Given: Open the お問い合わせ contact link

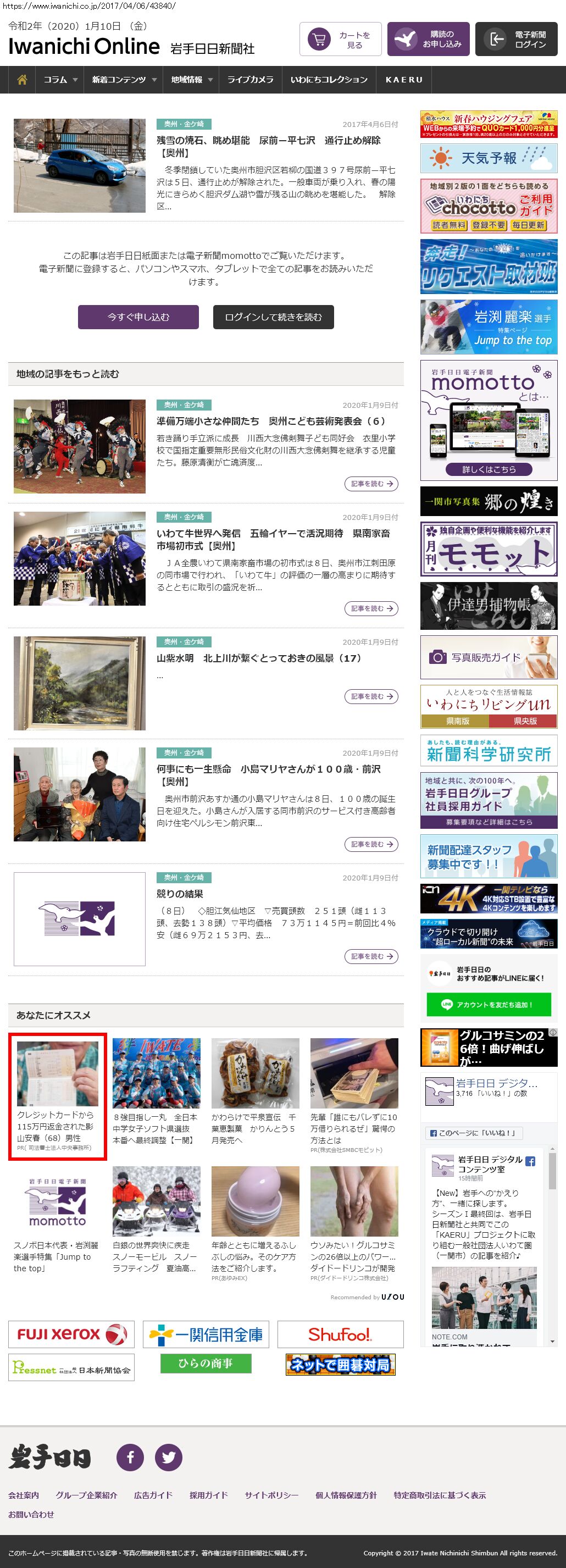Looking at the screenshot, I should coord(31,1514).
